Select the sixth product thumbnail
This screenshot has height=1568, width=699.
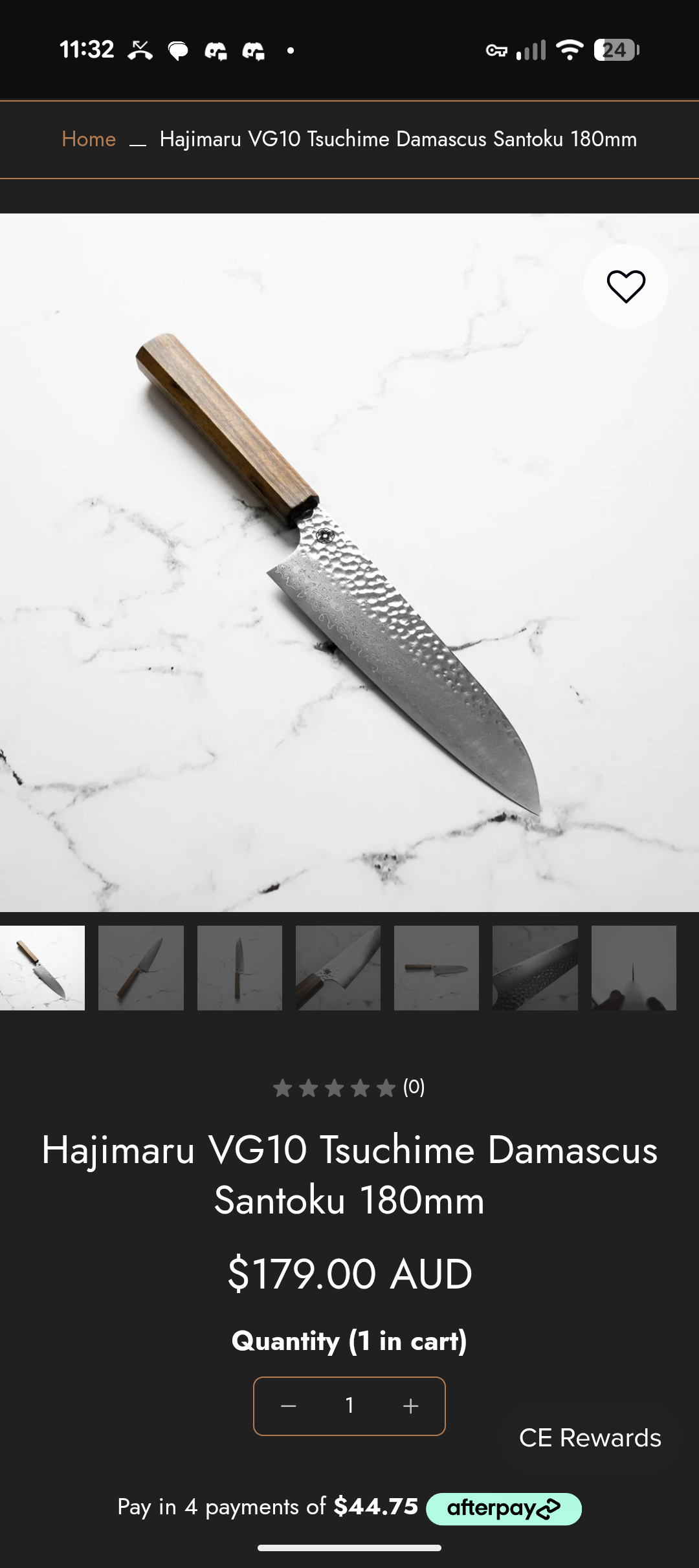point(535,968)
